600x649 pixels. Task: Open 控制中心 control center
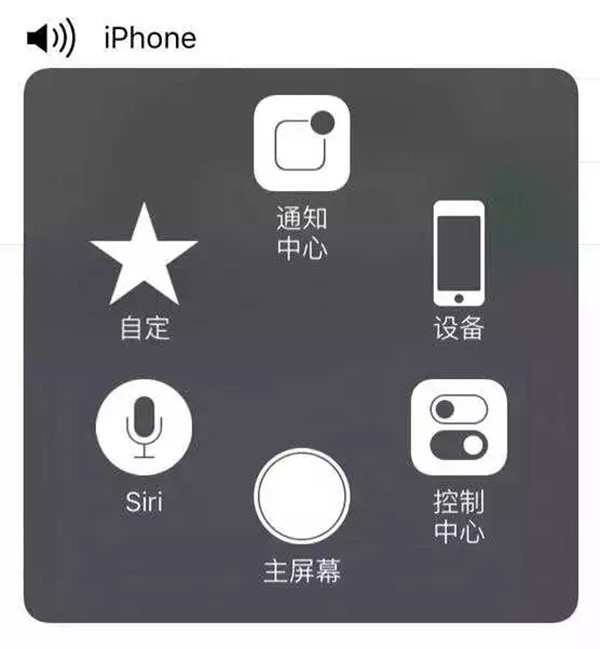tap(459, 428)
